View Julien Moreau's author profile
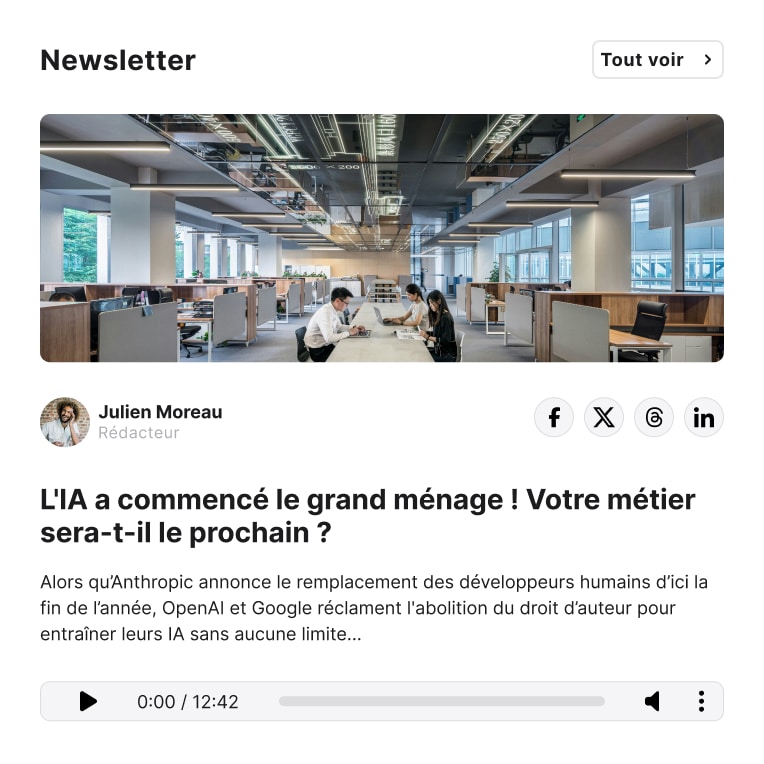 [160, 412]
